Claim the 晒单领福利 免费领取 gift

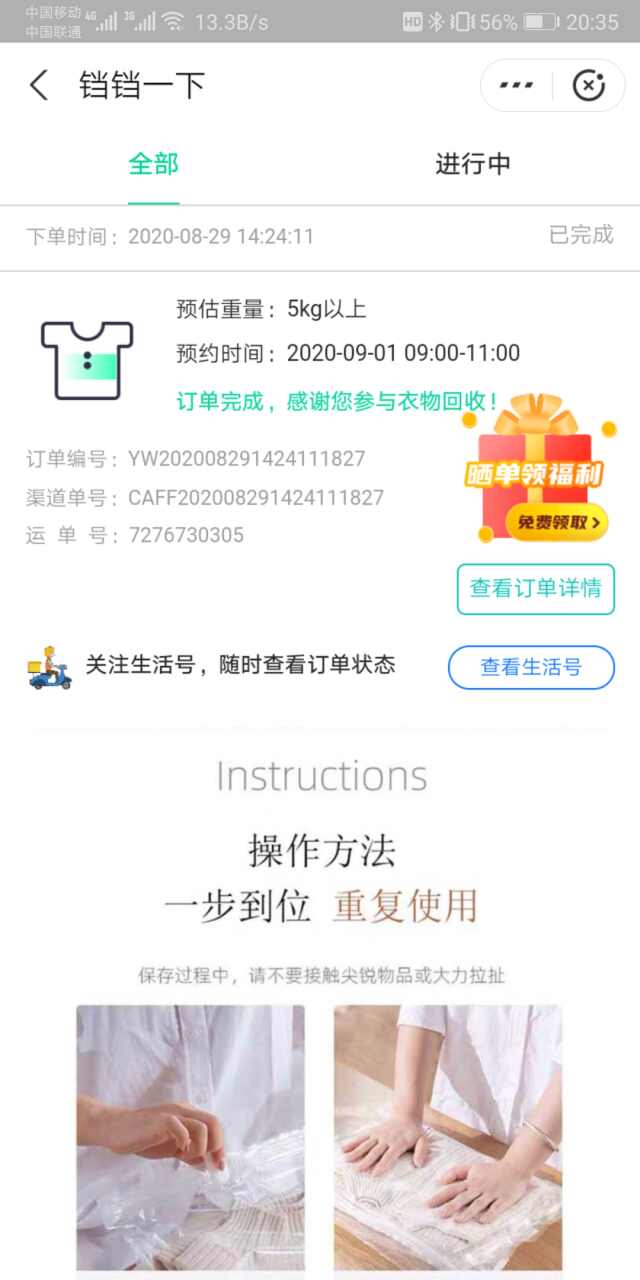(556, 521)
